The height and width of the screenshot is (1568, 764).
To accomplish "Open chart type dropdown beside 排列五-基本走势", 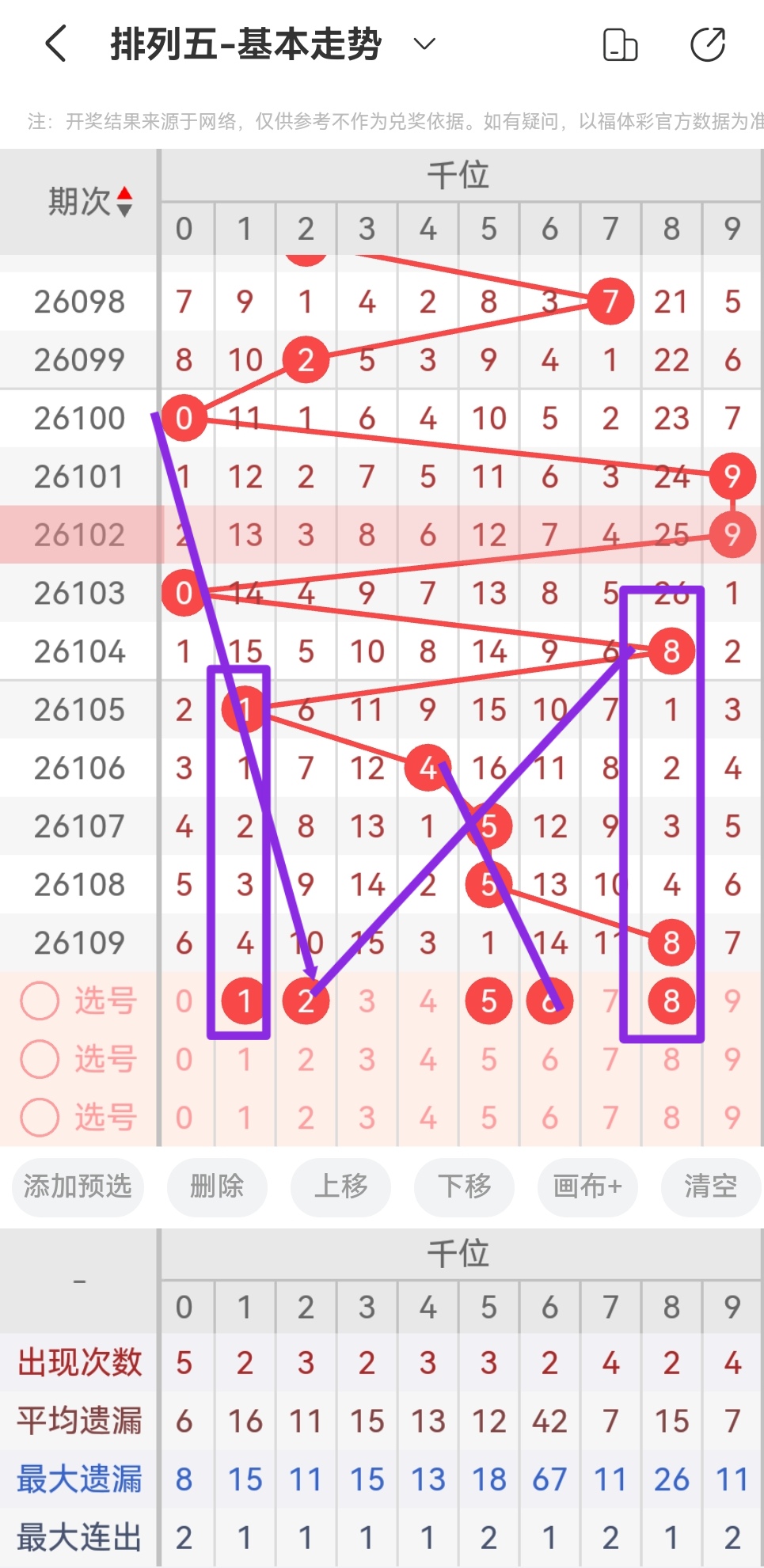I will [x=423, y=45].
